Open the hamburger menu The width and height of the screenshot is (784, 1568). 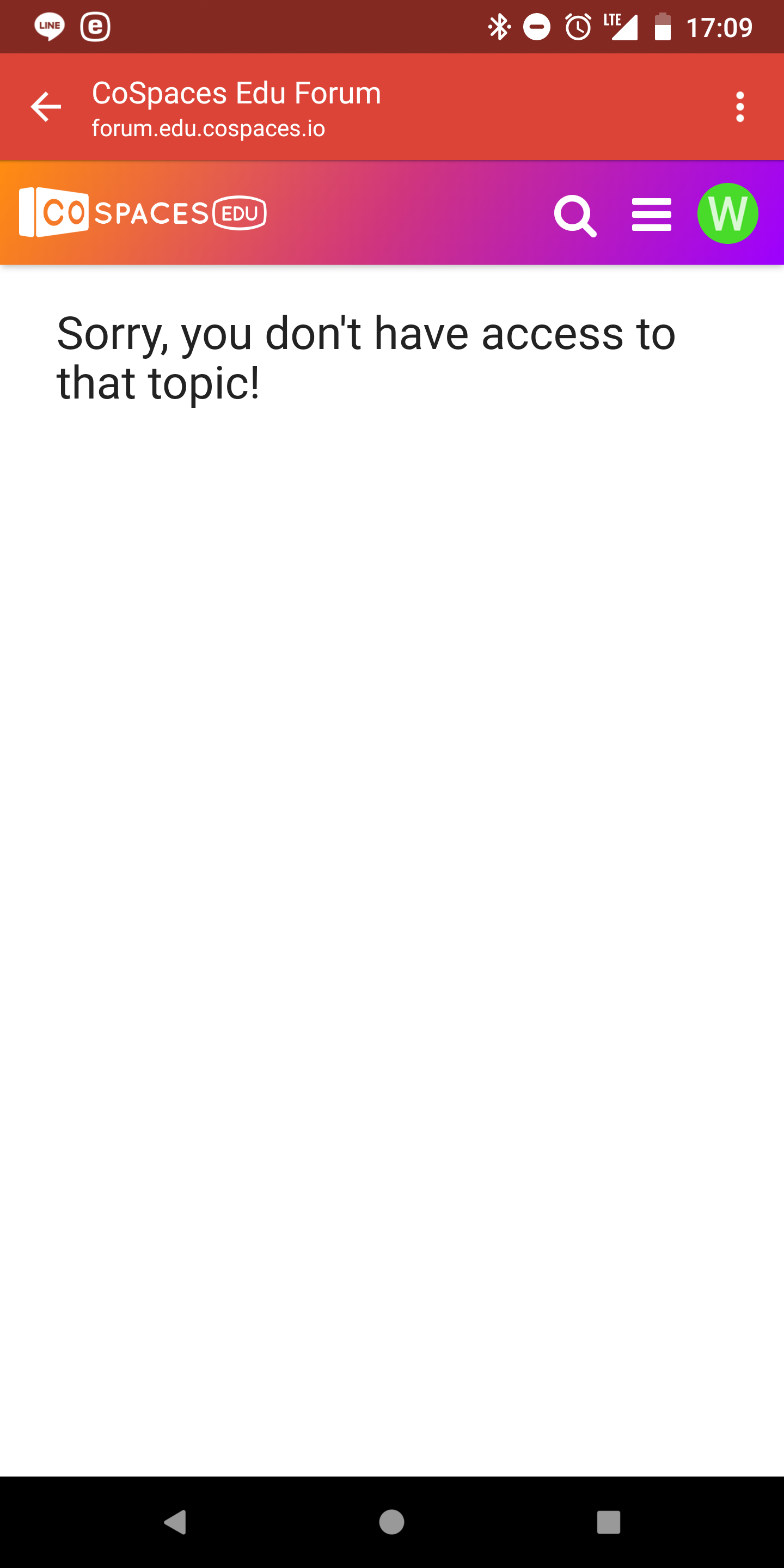tap(651, 215)
